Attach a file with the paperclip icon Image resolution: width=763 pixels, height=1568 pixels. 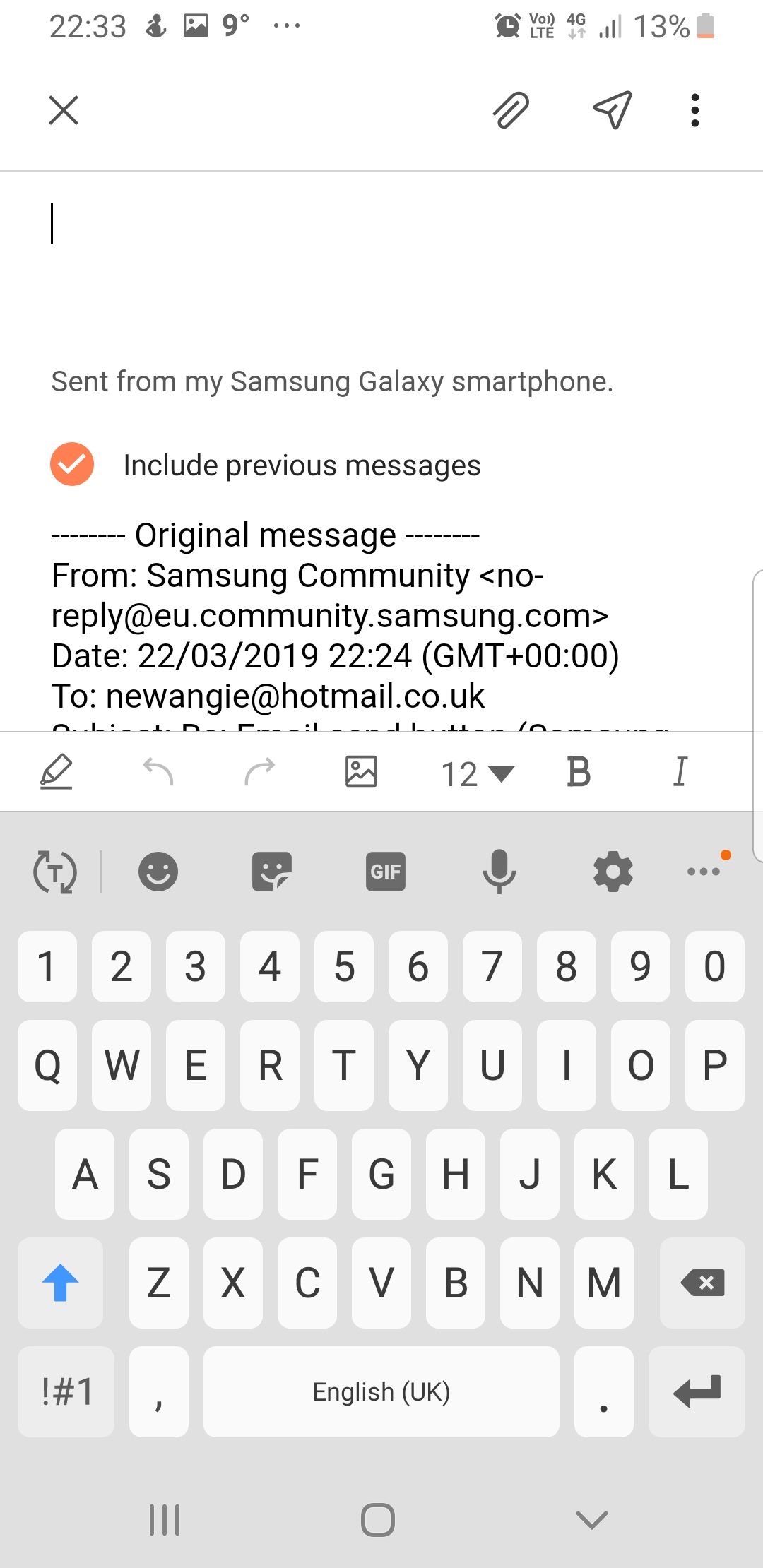pos(511,109)
